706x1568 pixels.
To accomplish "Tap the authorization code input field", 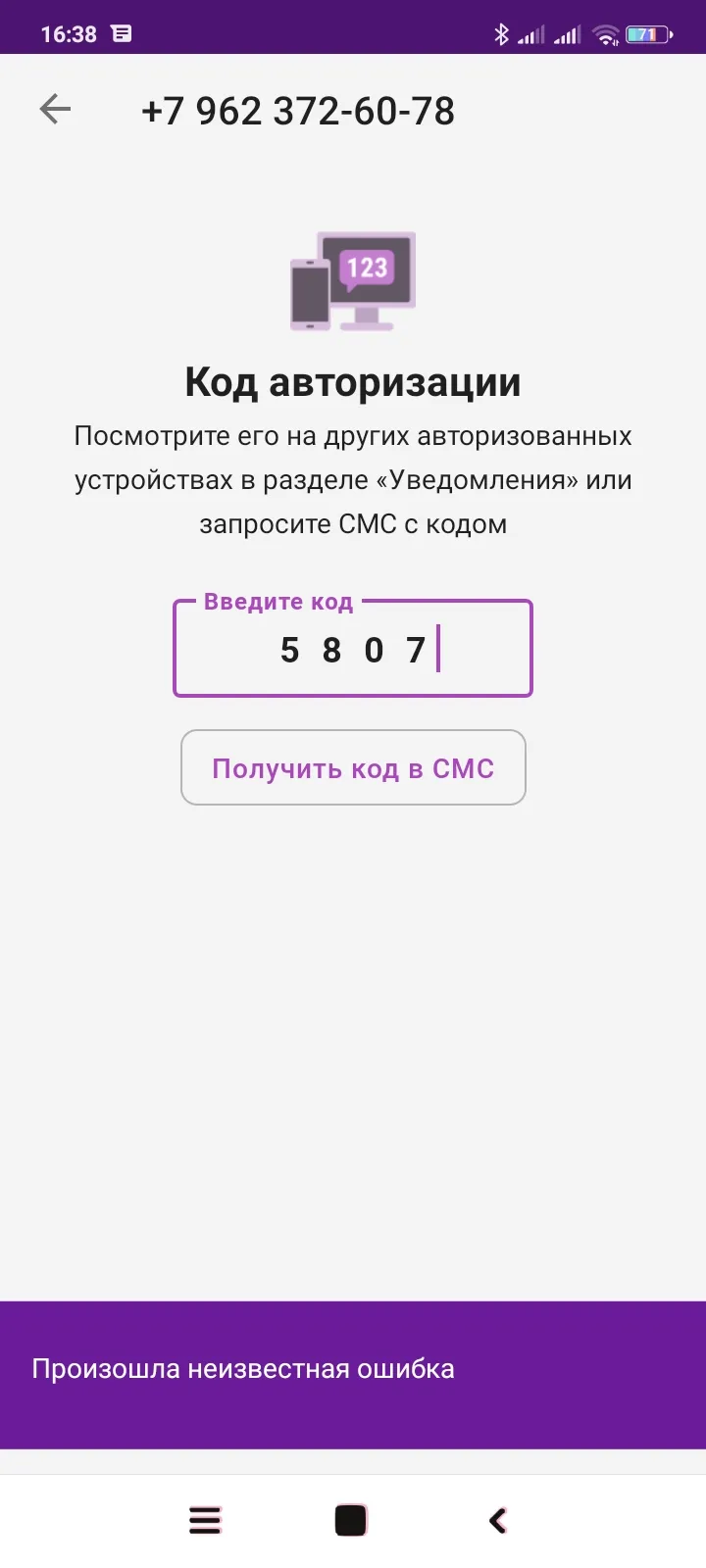I will (353, 649).
